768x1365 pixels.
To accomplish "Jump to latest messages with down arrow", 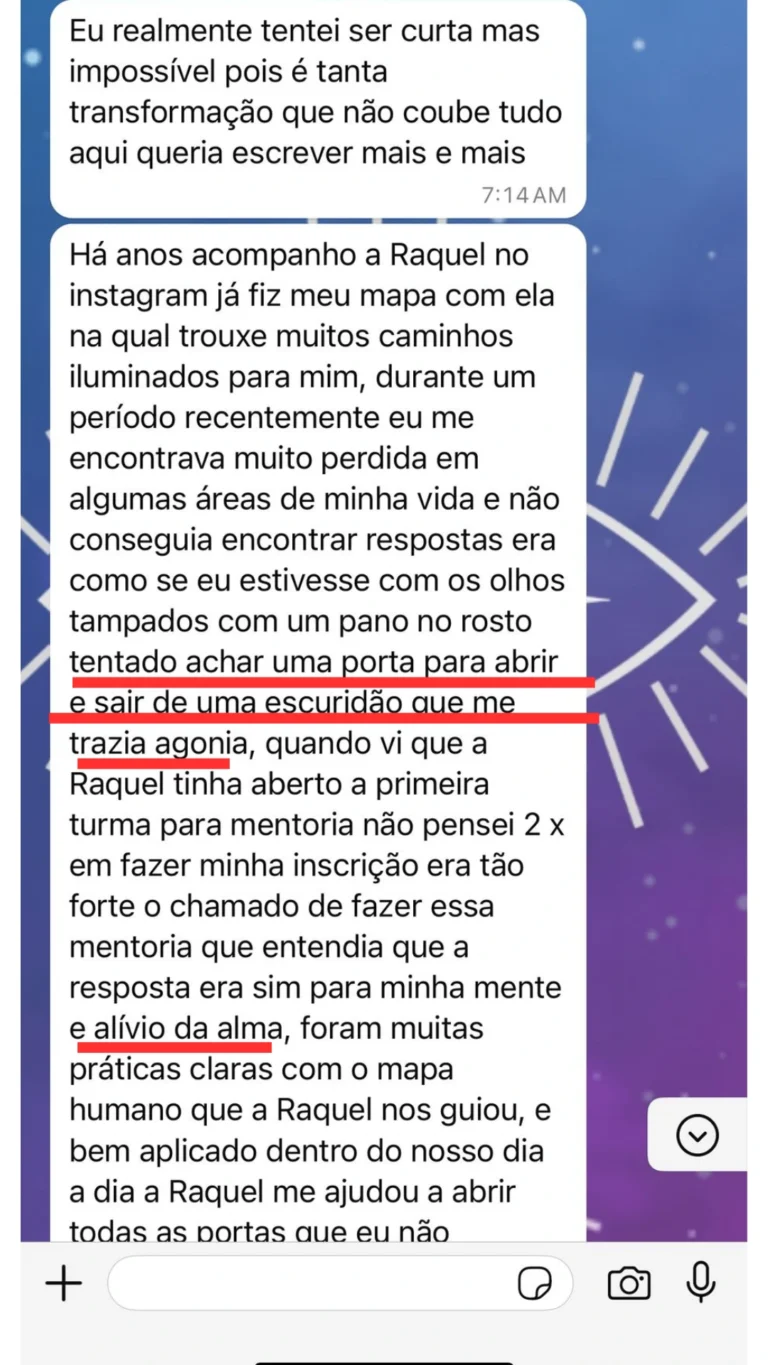I will [x=697, y=1134].
